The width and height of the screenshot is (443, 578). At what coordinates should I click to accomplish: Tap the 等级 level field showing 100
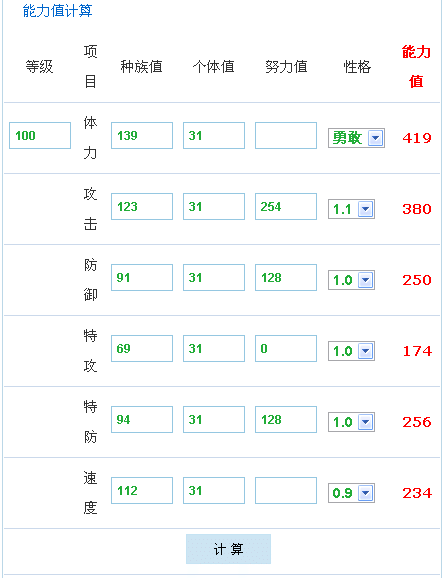[x=40, y=136]
